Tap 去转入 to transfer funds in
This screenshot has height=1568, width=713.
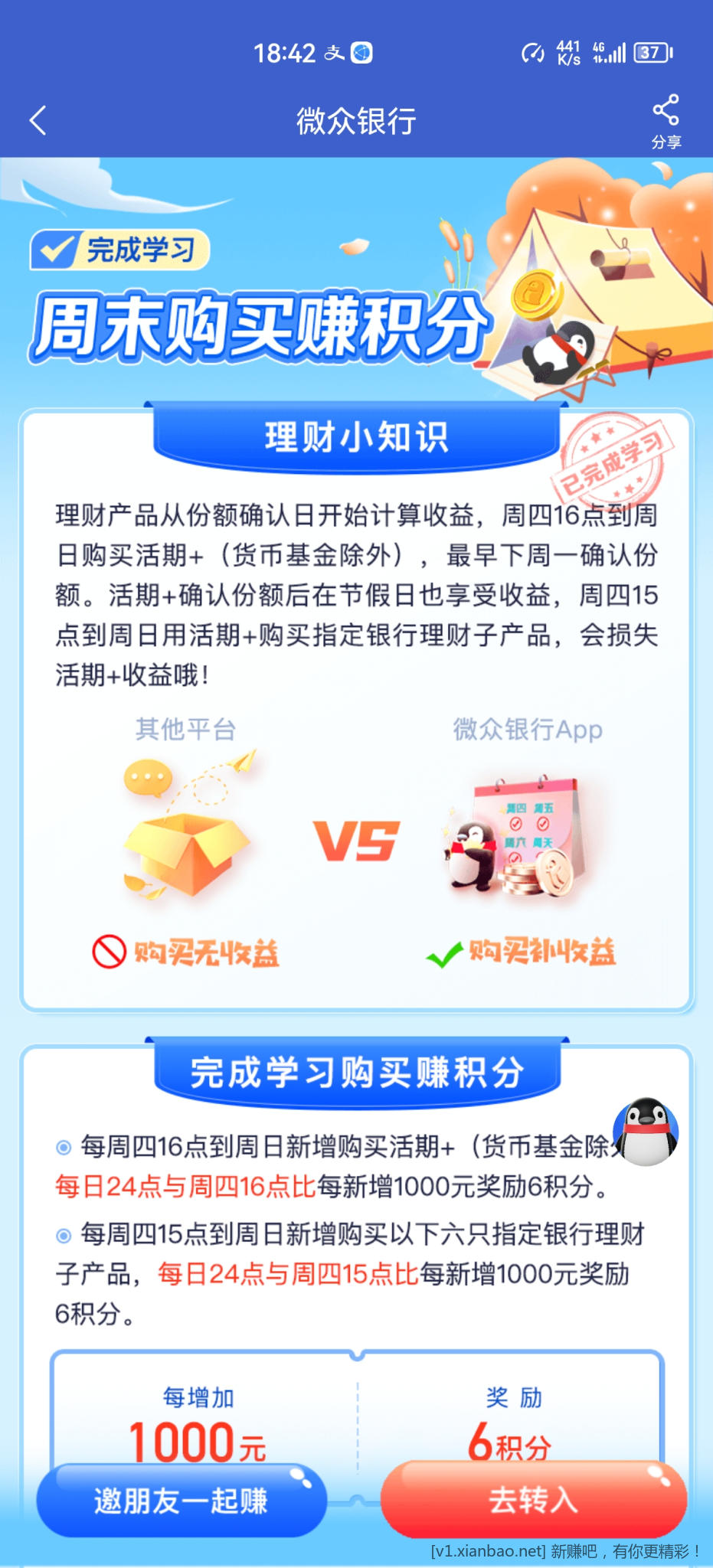coord(533,1499)
